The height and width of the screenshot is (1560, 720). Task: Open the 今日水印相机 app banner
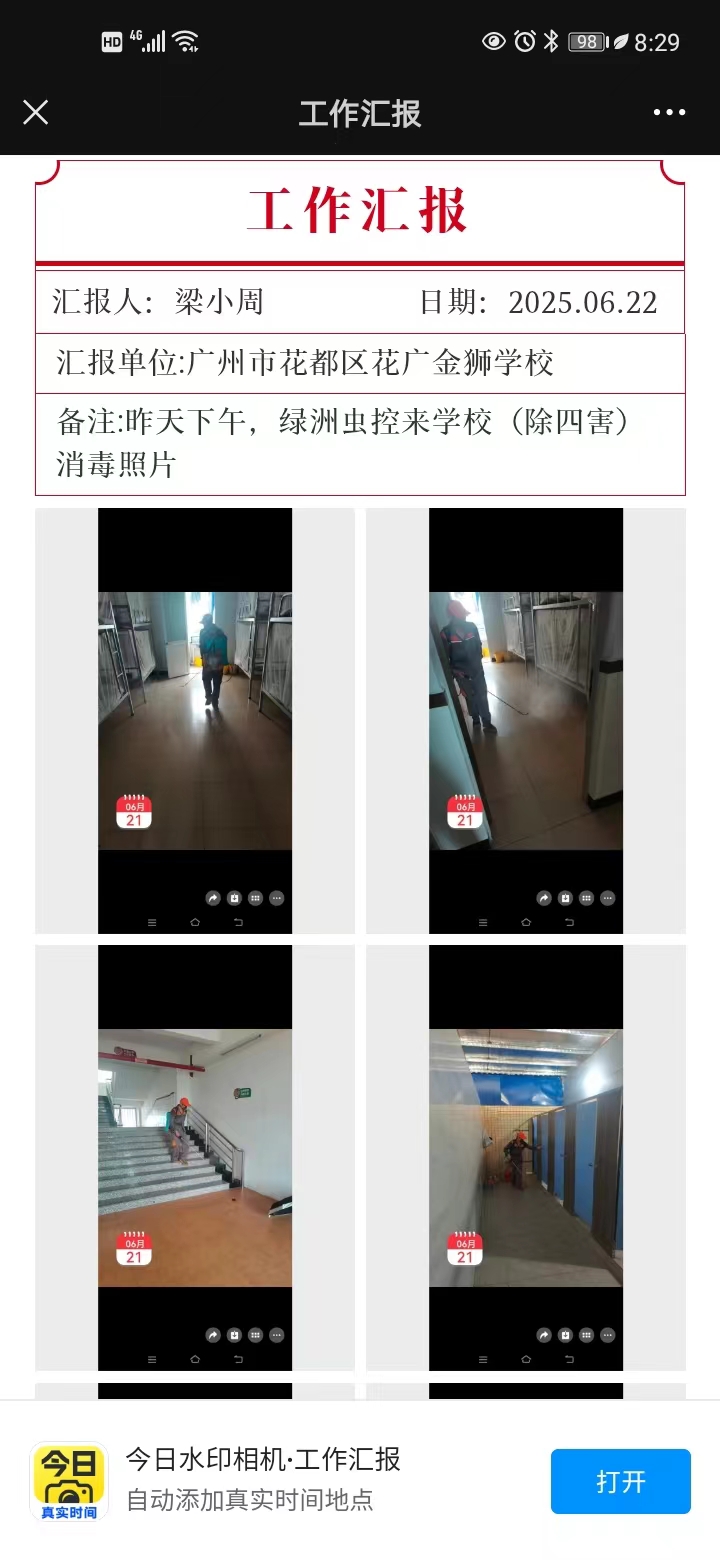pos(262,1479)
